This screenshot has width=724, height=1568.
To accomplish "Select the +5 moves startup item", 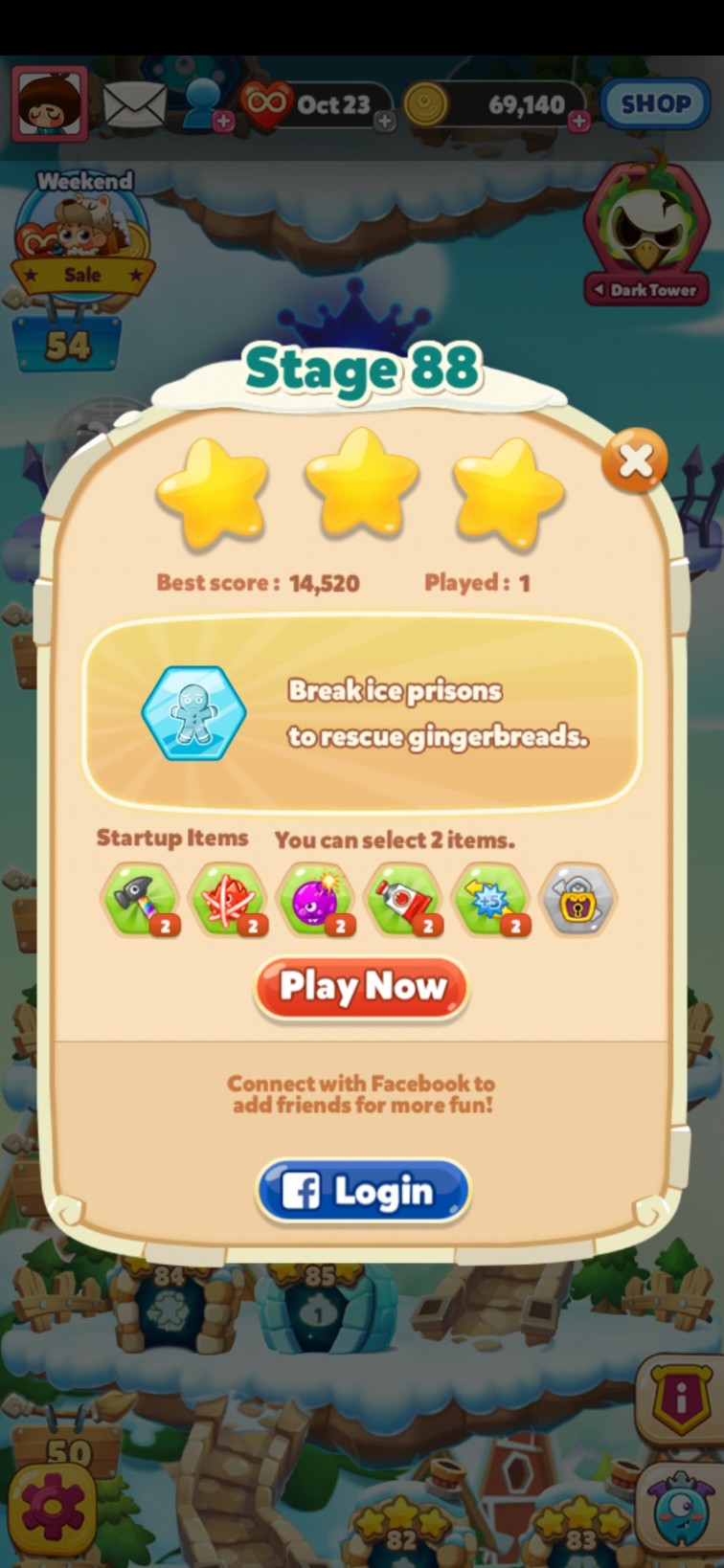I will 491,899.
